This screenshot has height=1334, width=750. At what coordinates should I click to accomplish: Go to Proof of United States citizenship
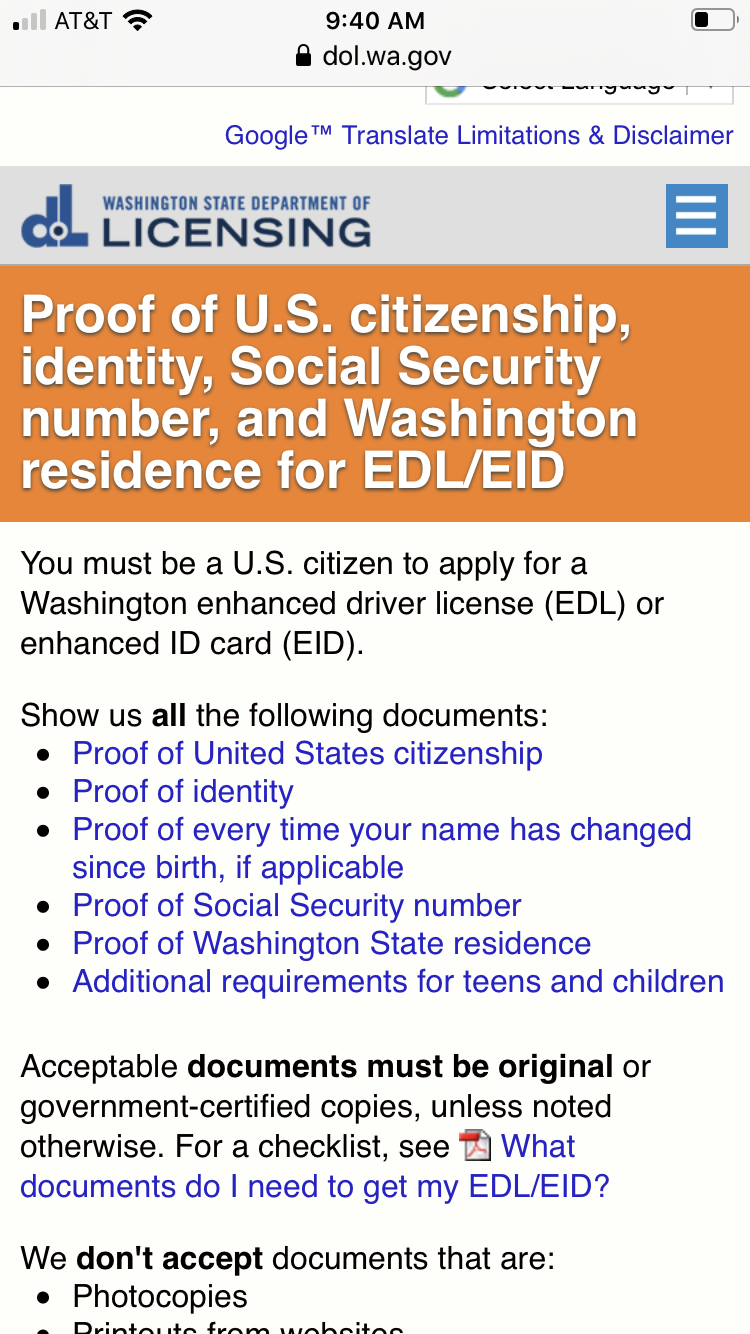pyautogui.click(x=308, y=753)
